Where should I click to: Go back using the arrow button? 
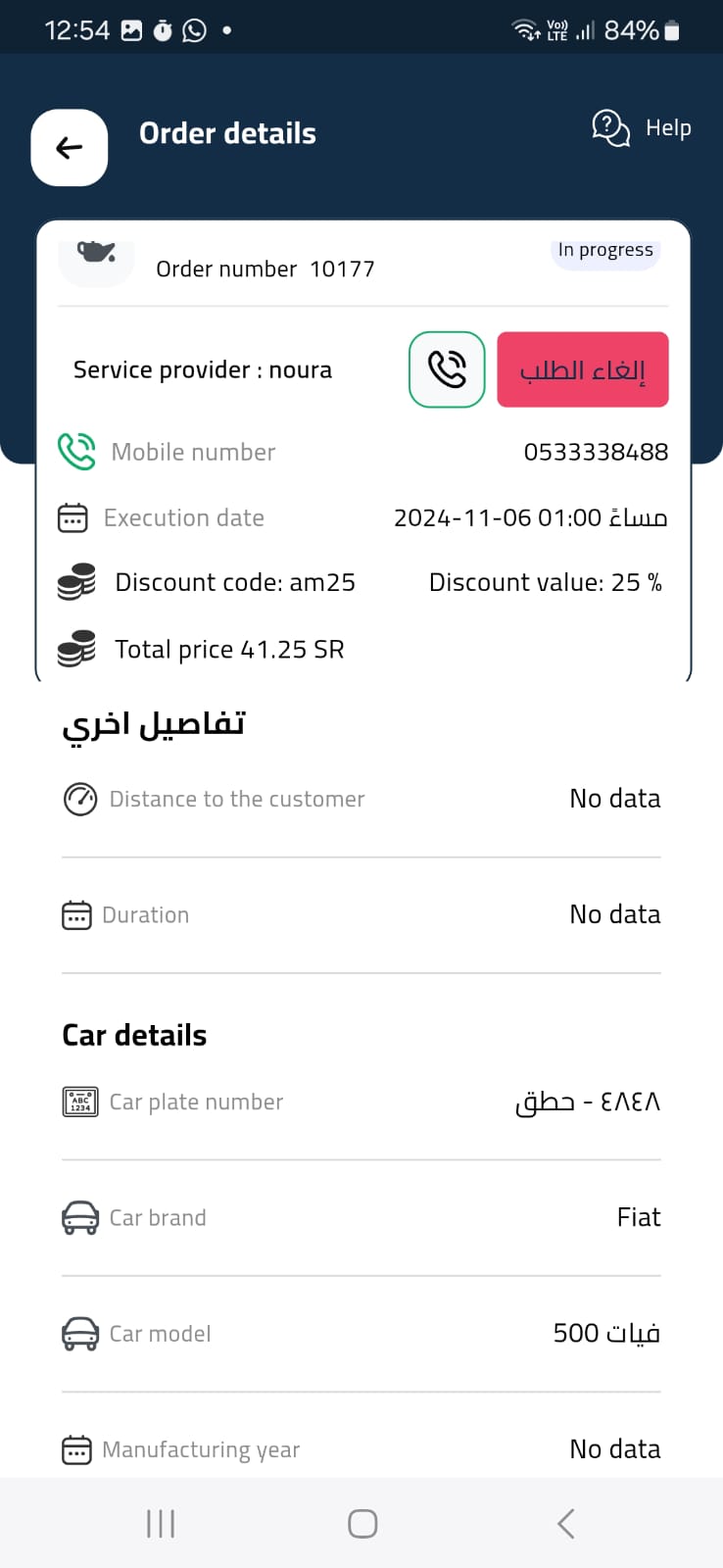pyautogui.click(x=70, y=148)
